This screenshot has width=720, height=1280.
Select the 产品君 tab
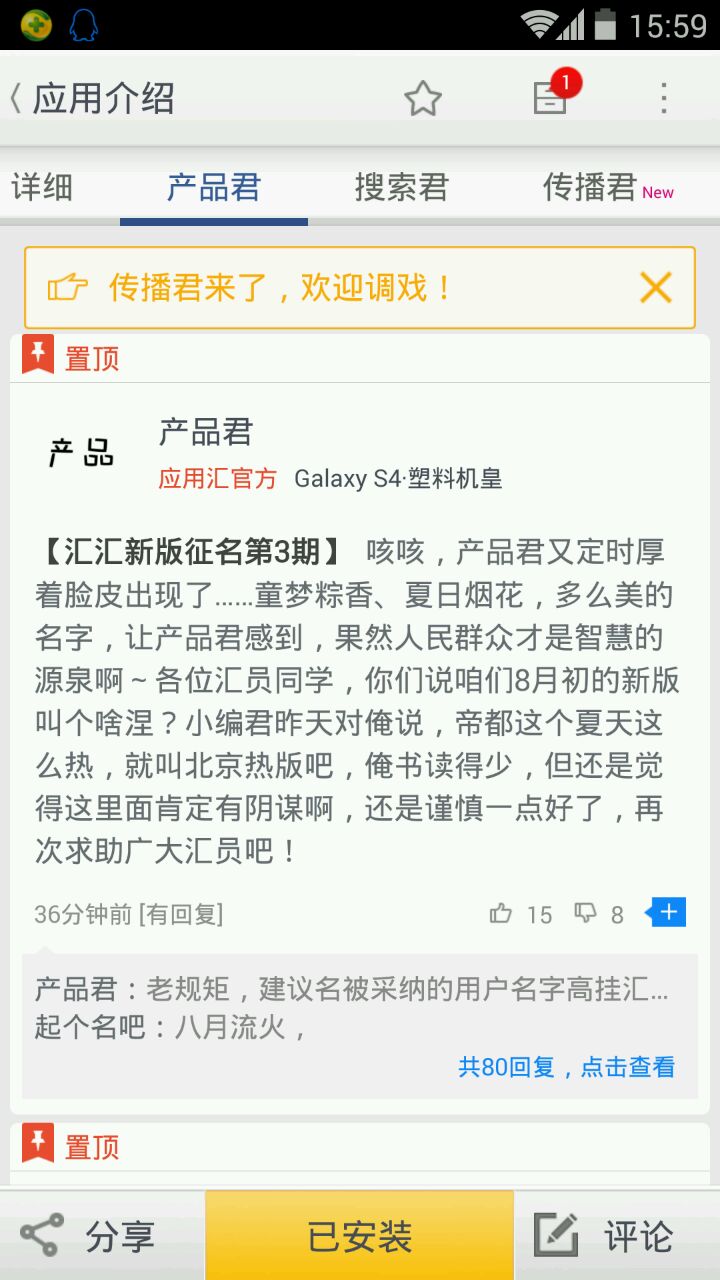pyautogui.click(x=213, y=187)
